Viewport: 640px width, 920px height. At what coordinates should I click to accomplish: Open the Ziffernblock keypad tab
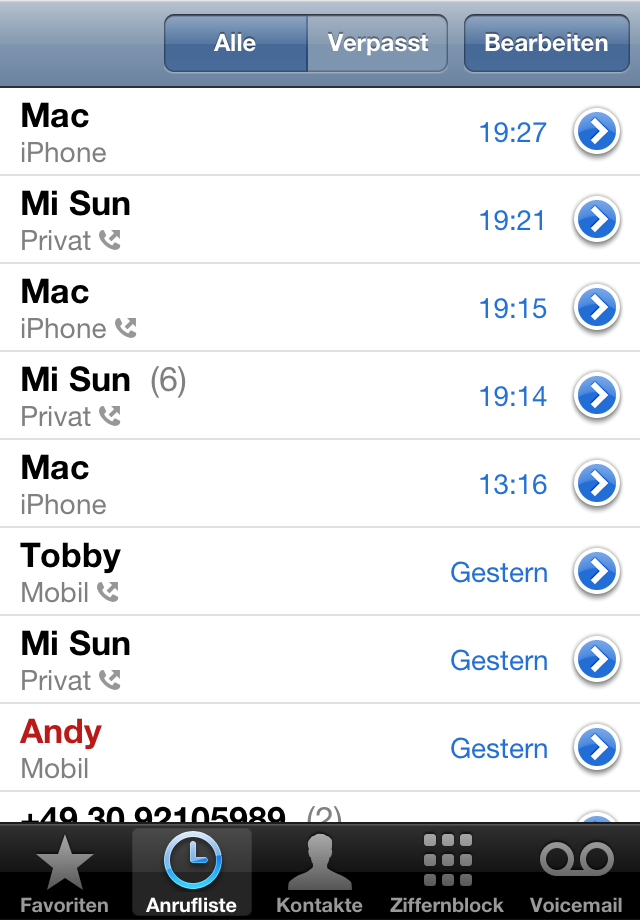click(x=447, y=873)
